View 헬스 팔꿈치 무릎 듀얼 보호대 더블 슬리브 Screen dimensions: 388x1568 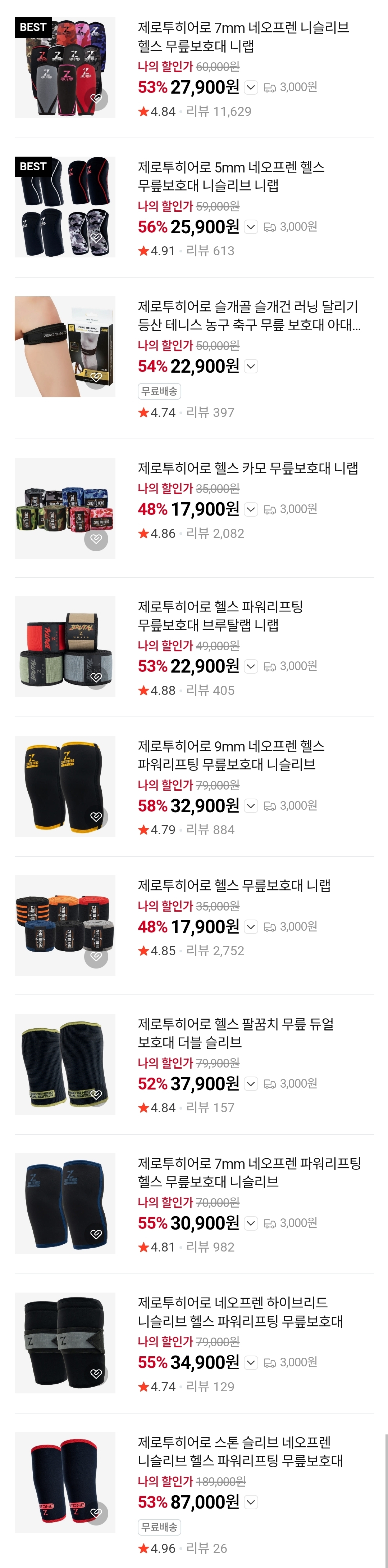(236, 1033)
